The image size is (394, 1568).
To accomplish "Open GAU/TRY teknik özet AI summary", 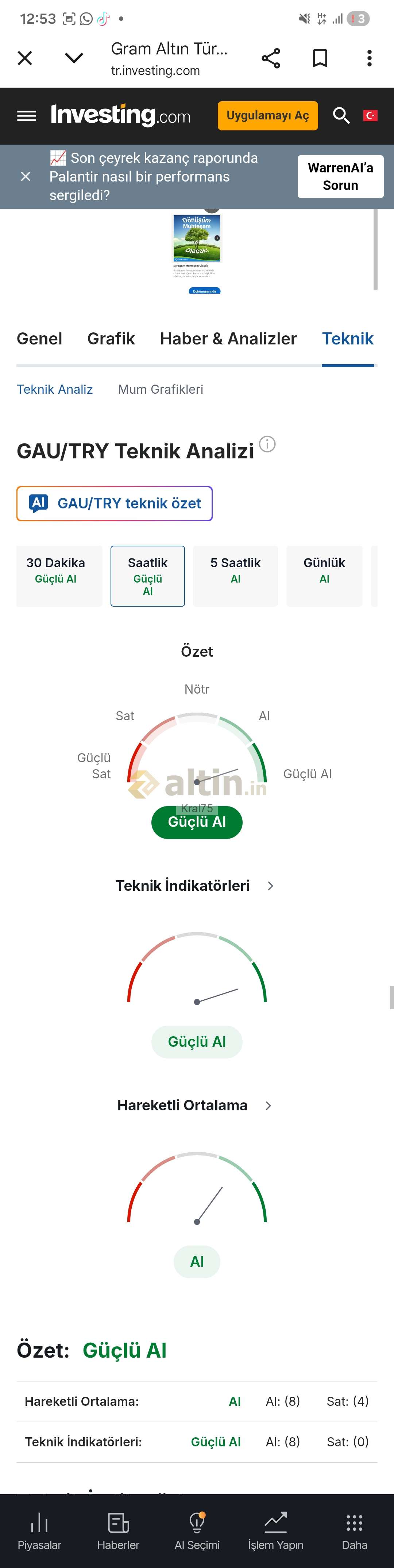I will (114, 503).
